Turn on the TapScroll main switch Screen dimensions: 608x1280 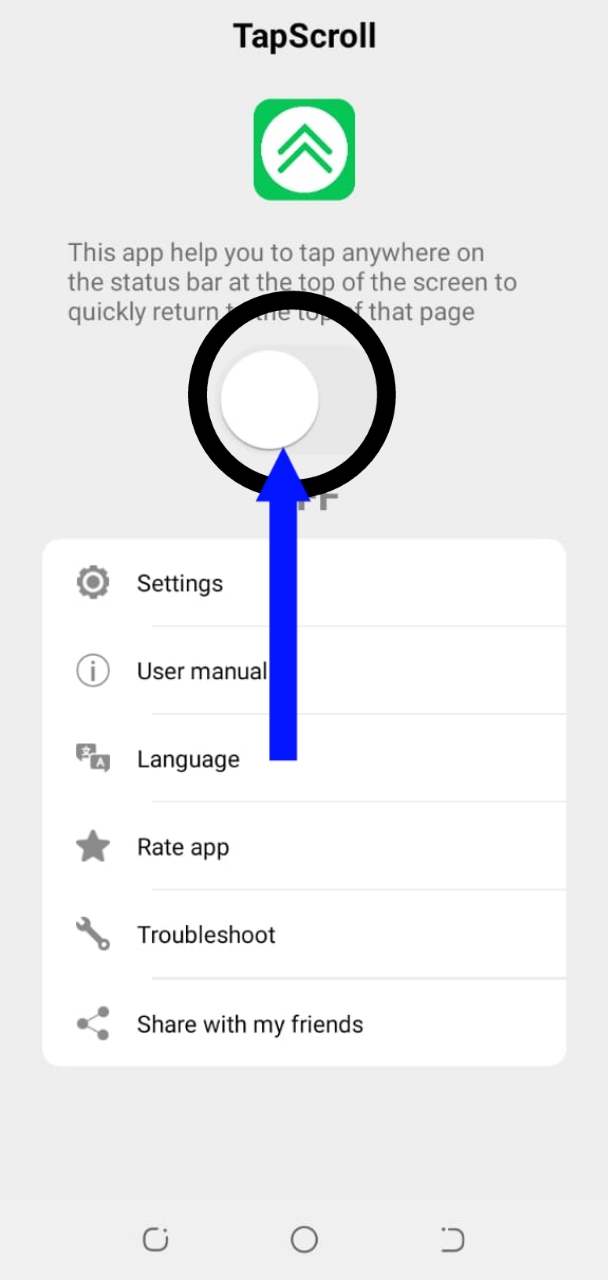pyautogui.click(x=288, y=399)
